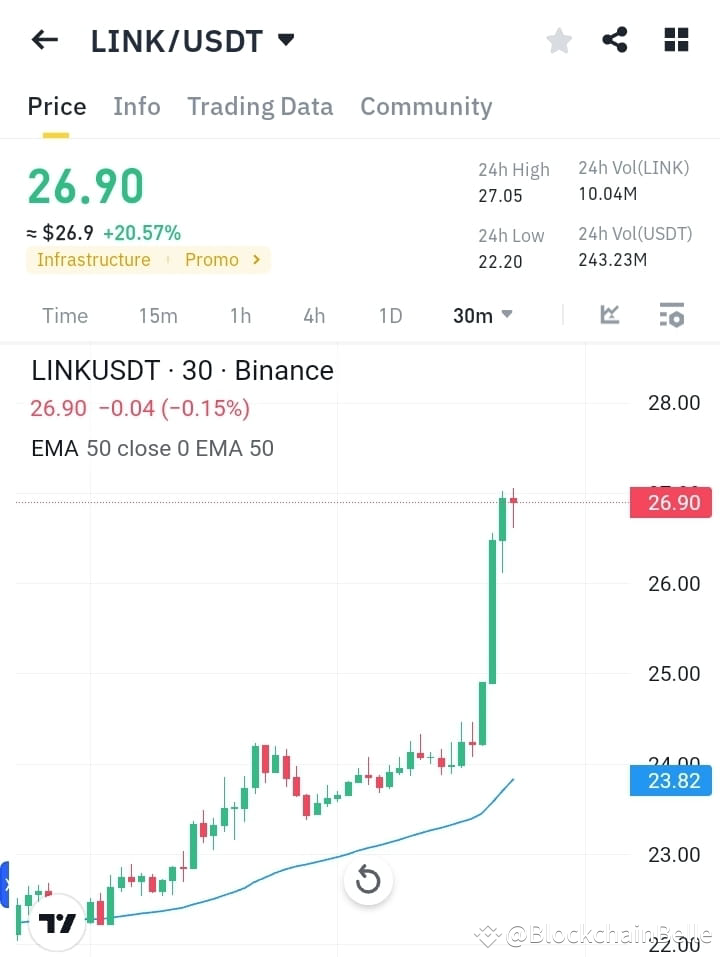Open the chart style line icon
720x957 pixels.
(611, 315)
